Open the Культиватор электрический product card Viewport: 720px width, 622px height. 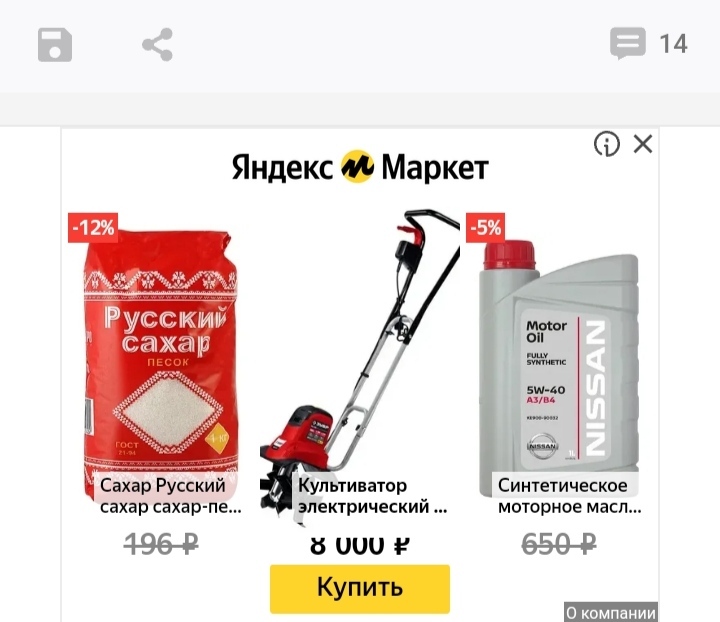358,370
